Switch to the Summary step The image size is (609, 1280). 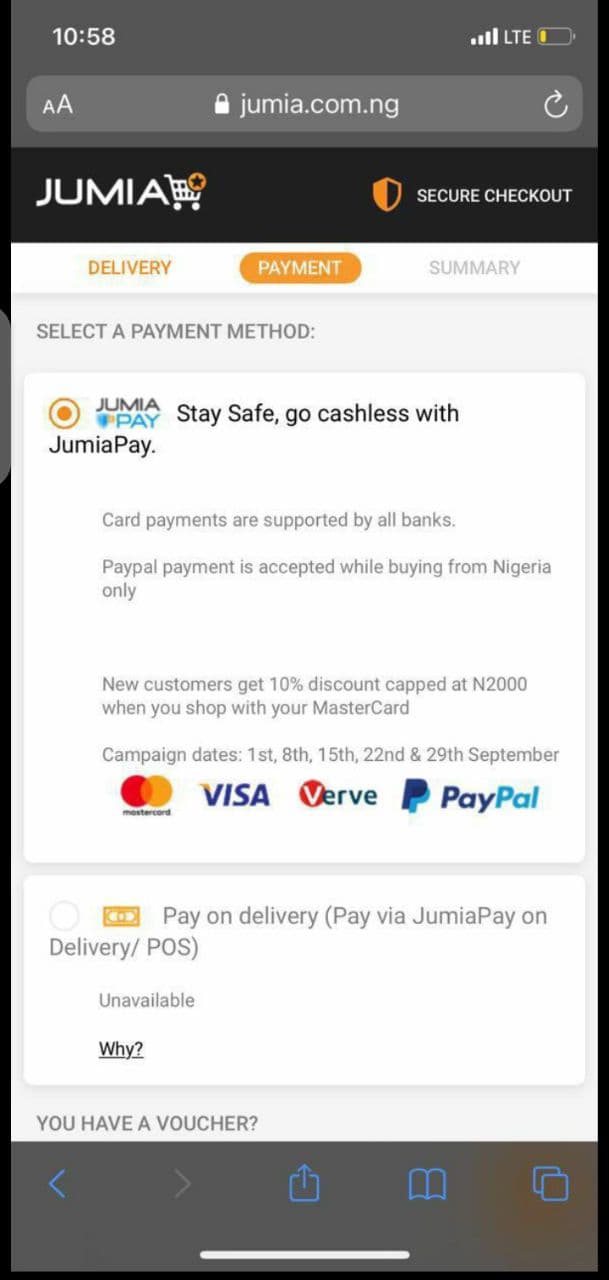pyautogui.click(x=474, y=268)
